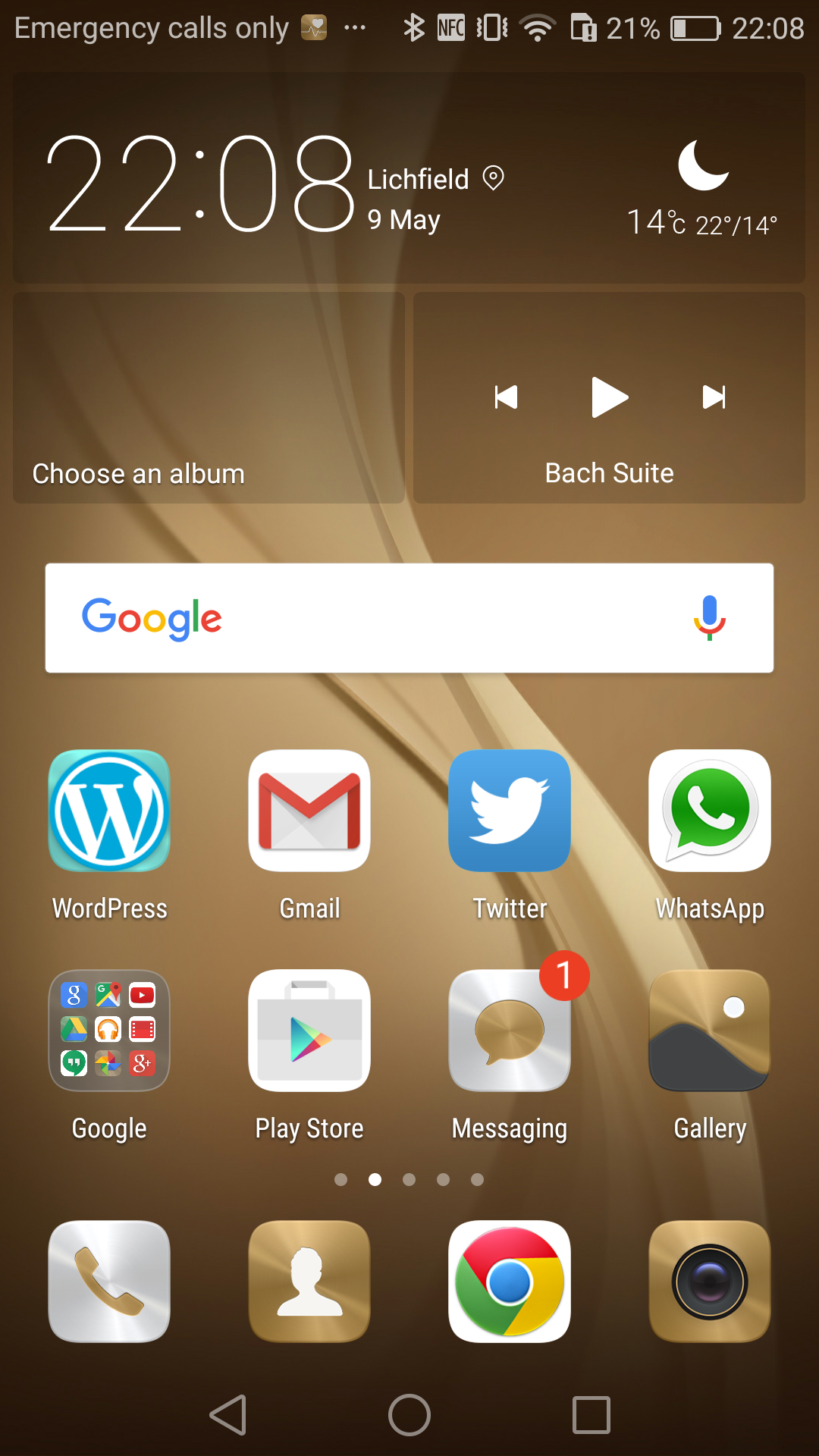Image resolution: width=819 pixels, height=1456 pixels.
Task: Open the WordPress app
Action: point(109,811)
